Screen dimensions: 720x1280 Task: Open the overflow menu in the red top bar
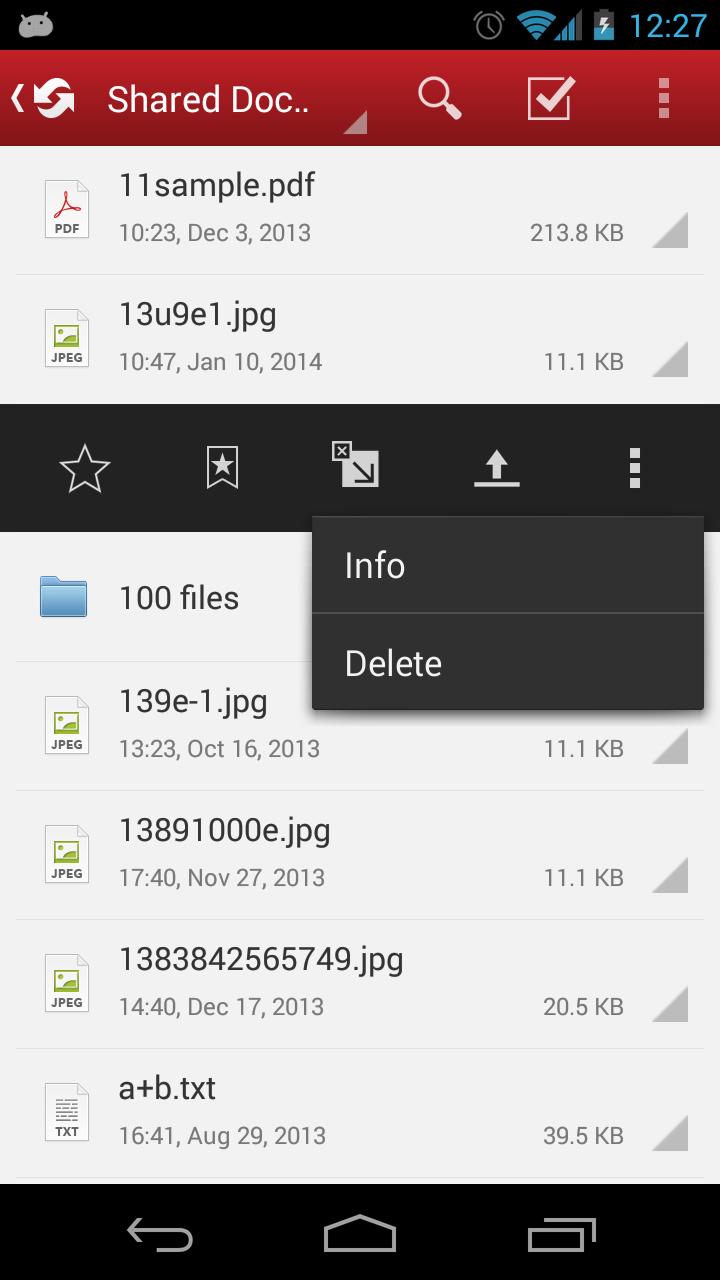[662, 98]
